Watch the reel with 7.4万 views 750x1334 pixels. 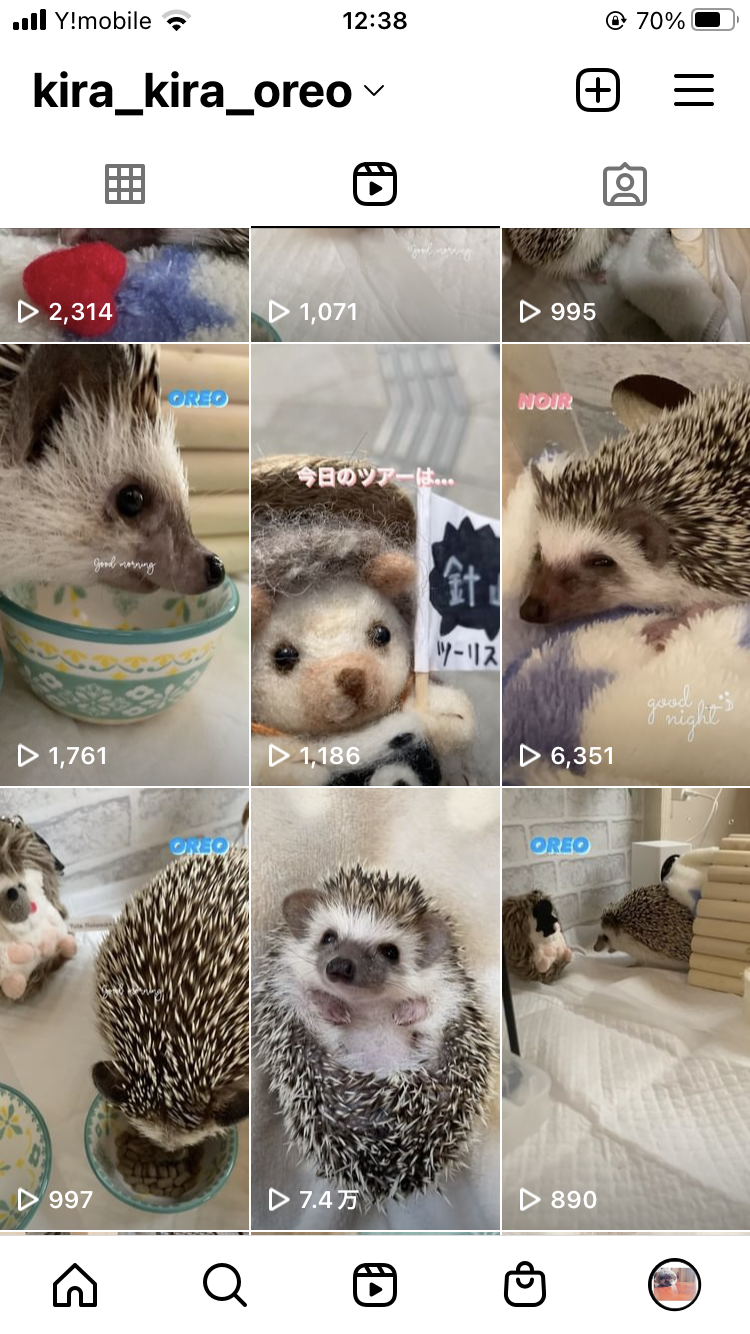(x=375, y=1010)
